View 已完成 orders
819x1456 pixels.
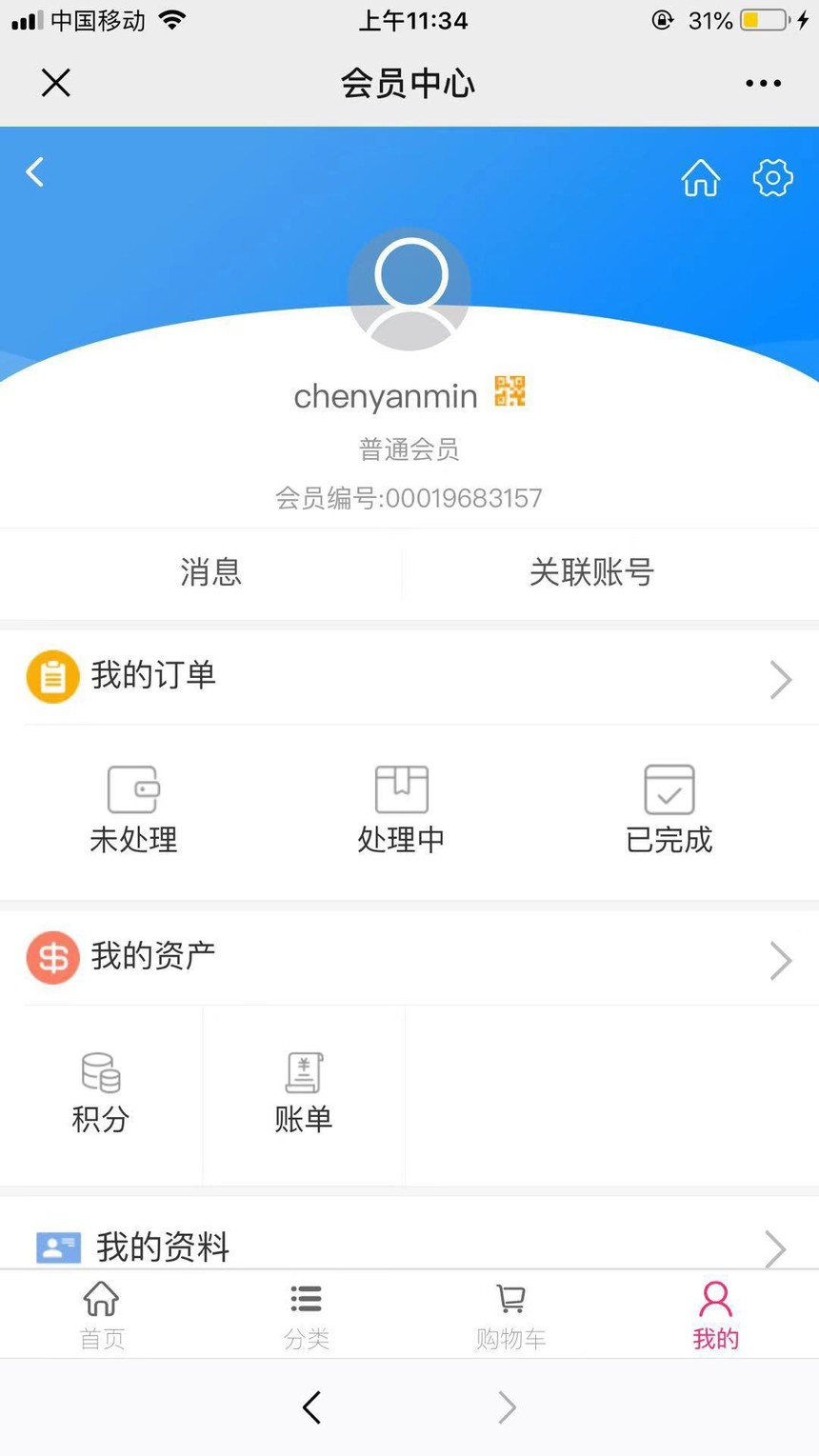click(x=669, y=809)
